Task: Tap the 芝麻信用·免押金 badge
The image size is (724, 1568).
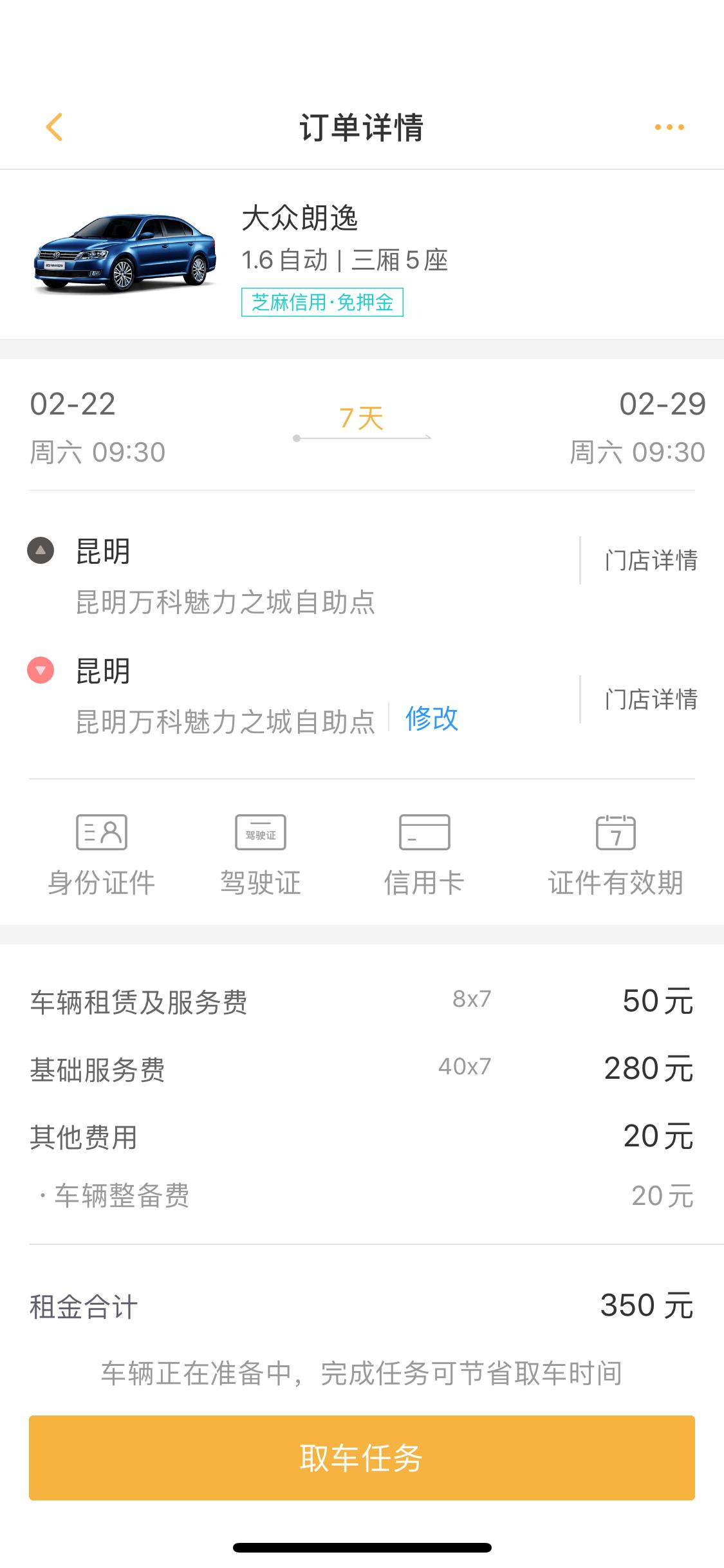Action: 322,303
